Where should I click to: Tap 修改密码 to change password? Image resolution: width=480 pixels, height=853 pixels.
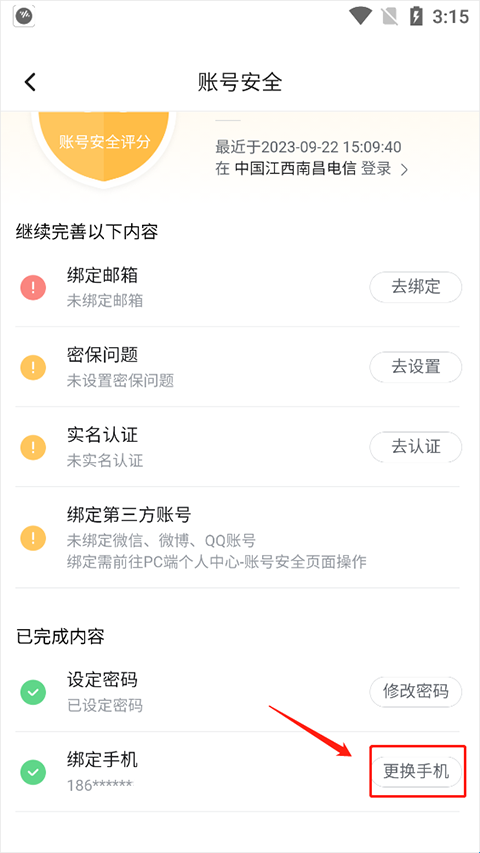point(416,691)
